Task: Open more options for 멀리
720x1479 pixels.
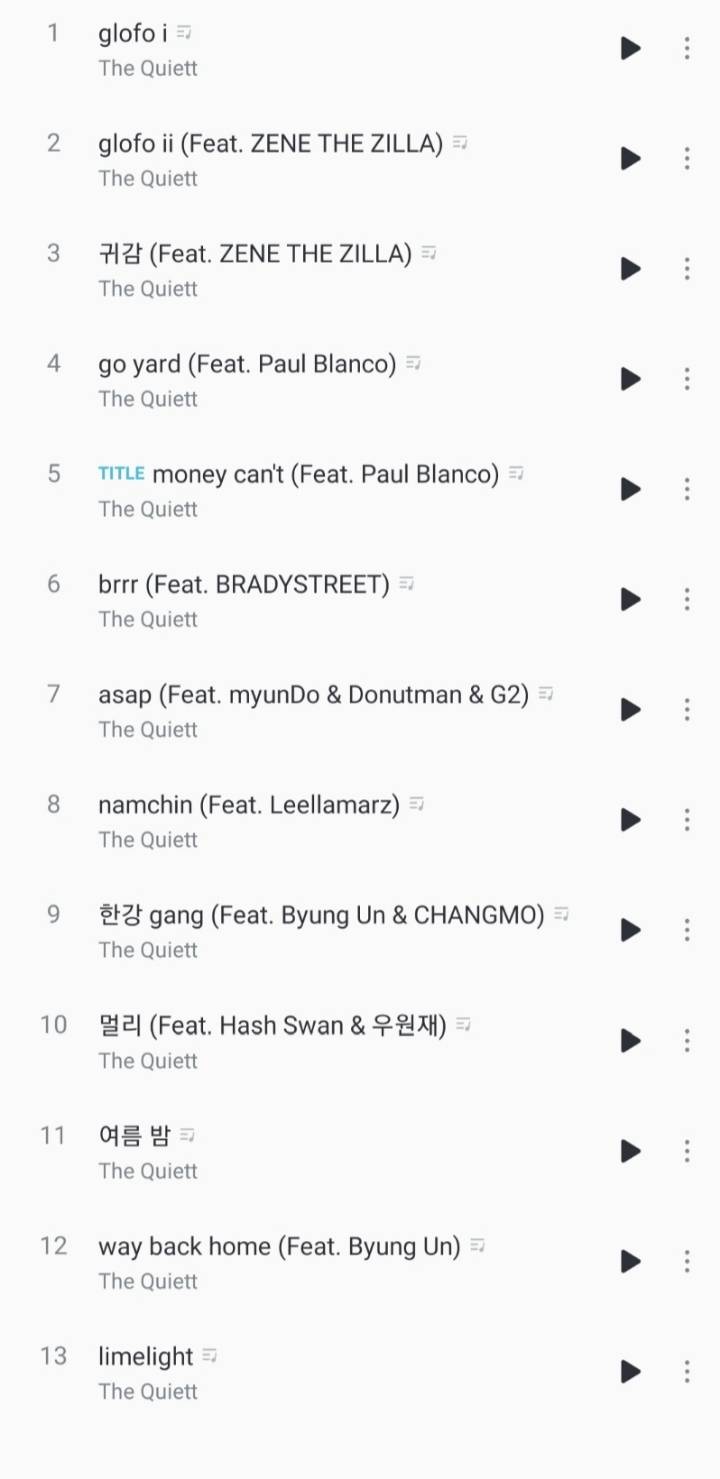Action: (687, 1041)
